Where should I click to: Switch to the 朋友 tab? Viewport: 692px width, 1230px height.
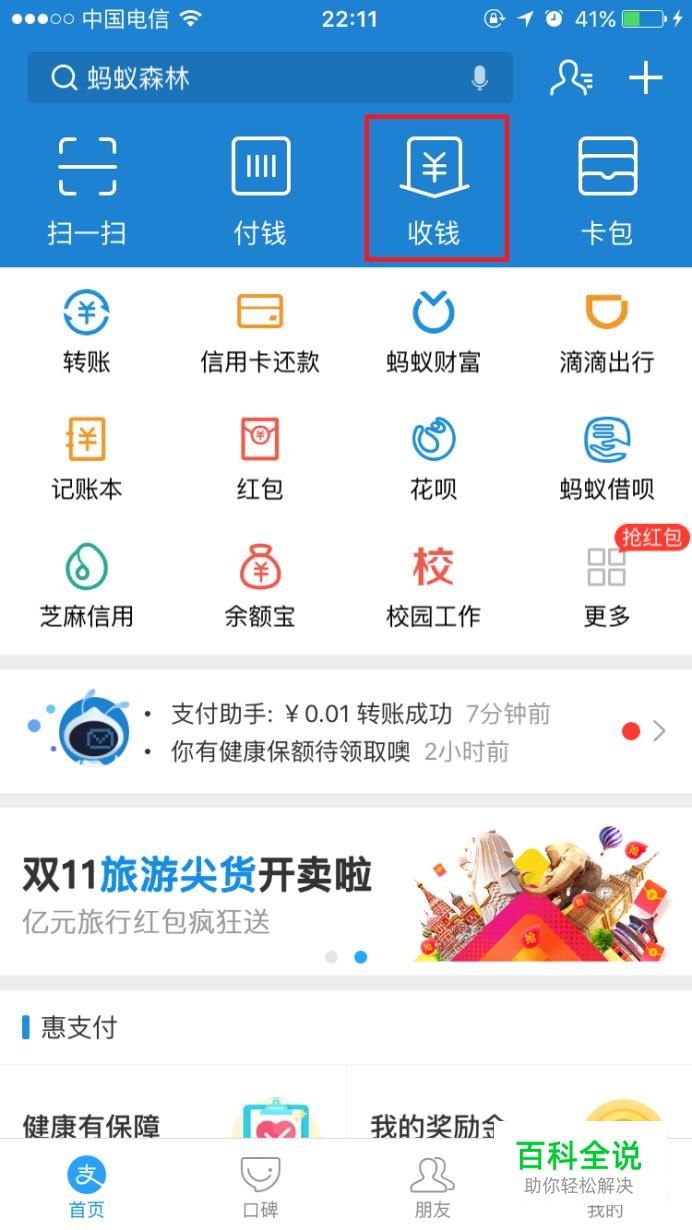433,1187
